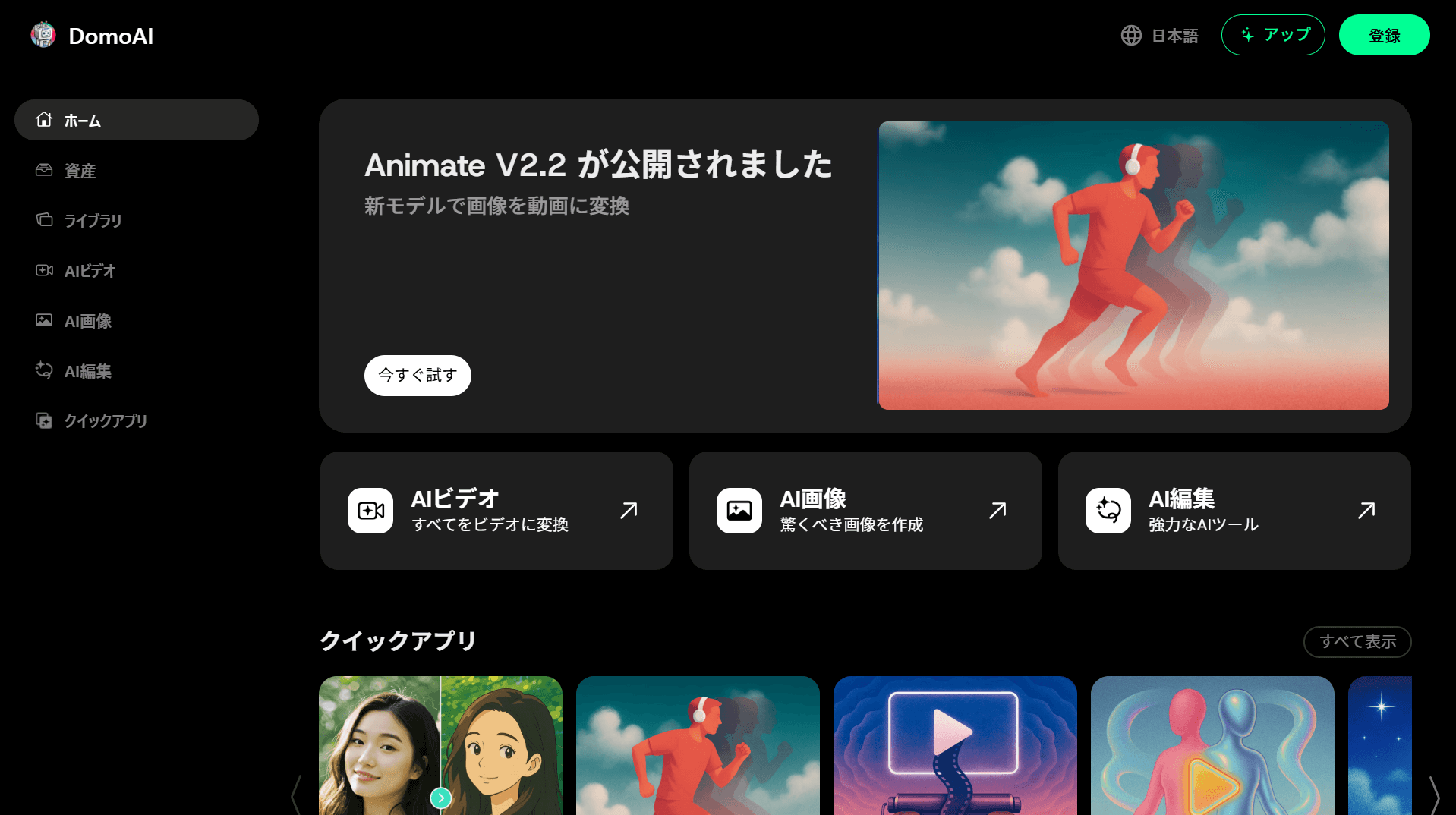The height and width of the screenshot is (815, 1456).
Task: Tap the アップ upgrade button
Action: (1273, 35)
